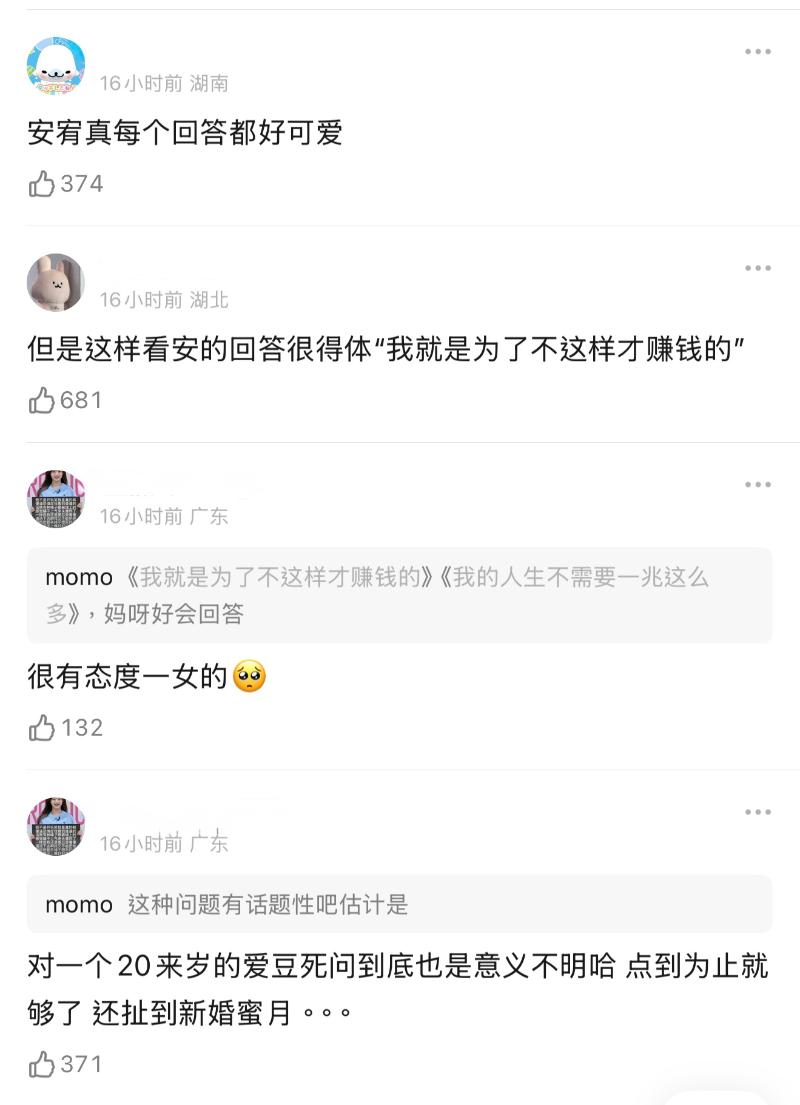This screenshot has height=1105, width=800.
Task: Open overflow menu for the 湖南 comment
Action: click(757, 52)
